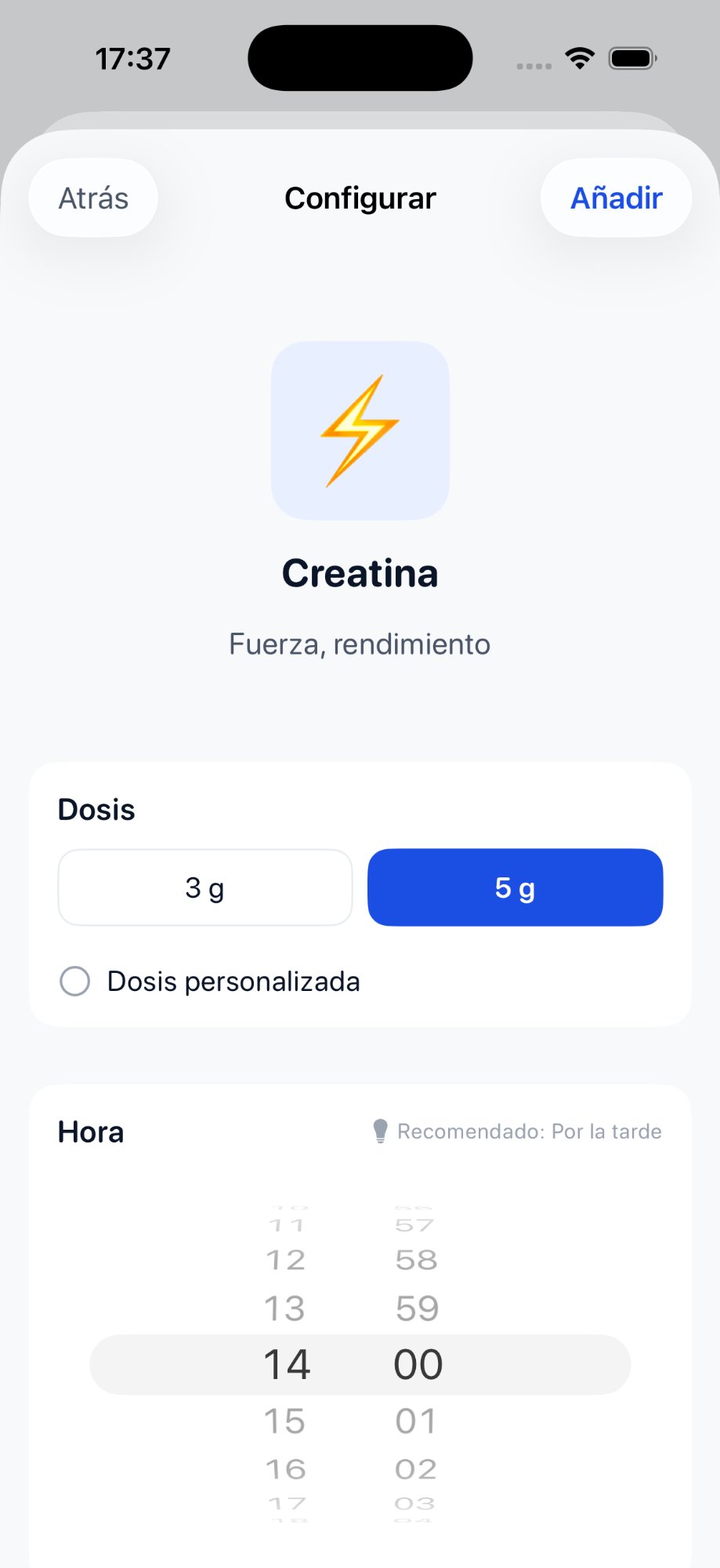Tap the clock showing 17:37

(132, 57)
